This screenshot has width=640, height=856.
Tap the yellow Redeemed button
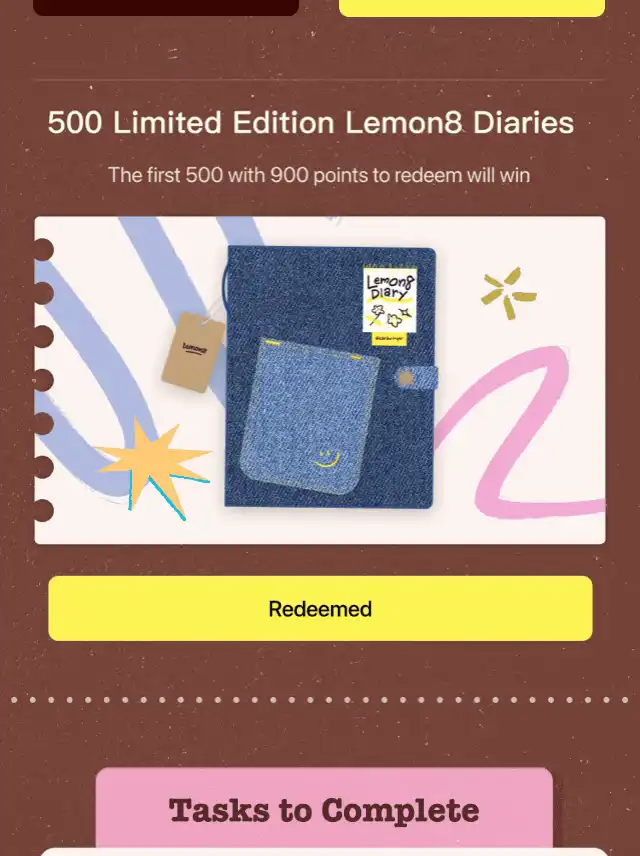tap(320, 608)
